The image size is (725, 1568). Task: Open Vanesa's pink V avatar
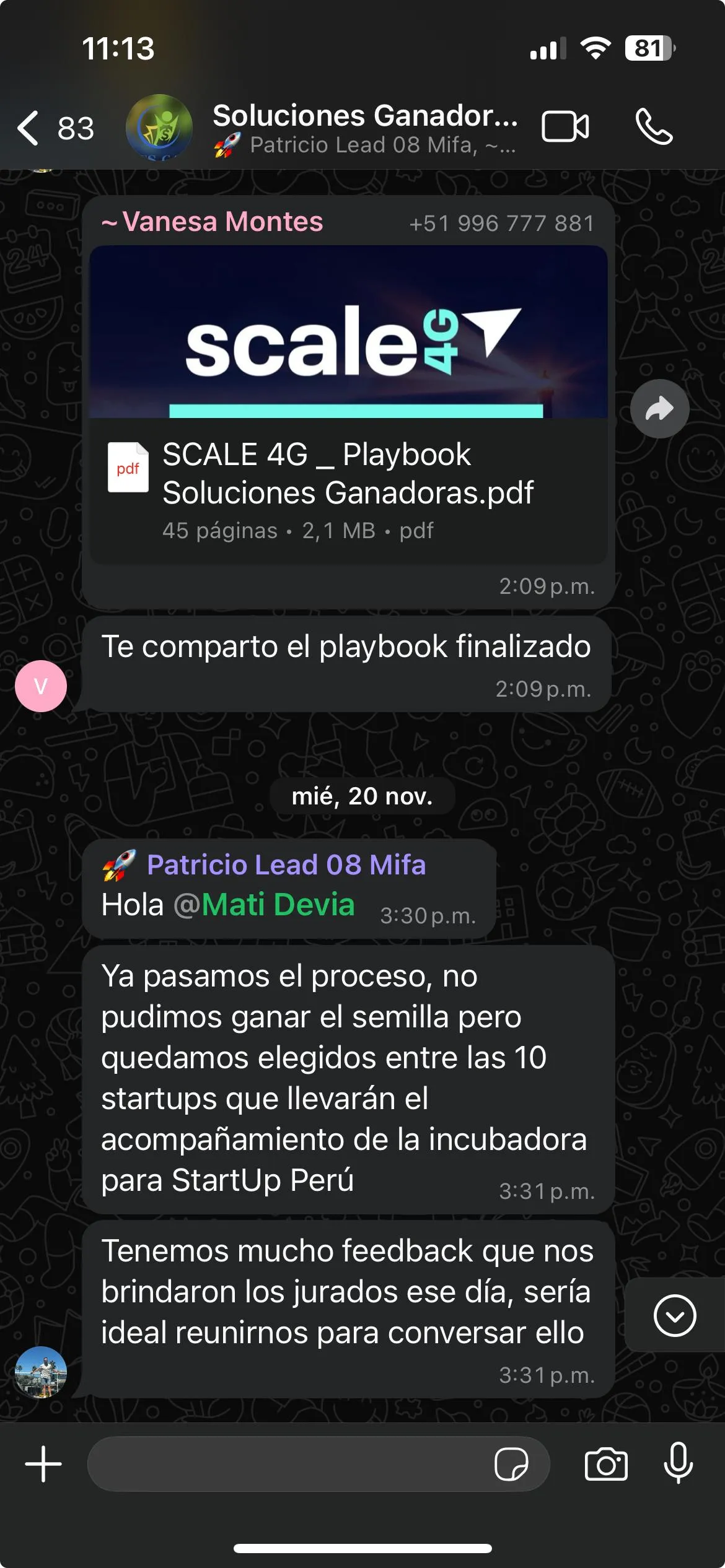point(41,686)
